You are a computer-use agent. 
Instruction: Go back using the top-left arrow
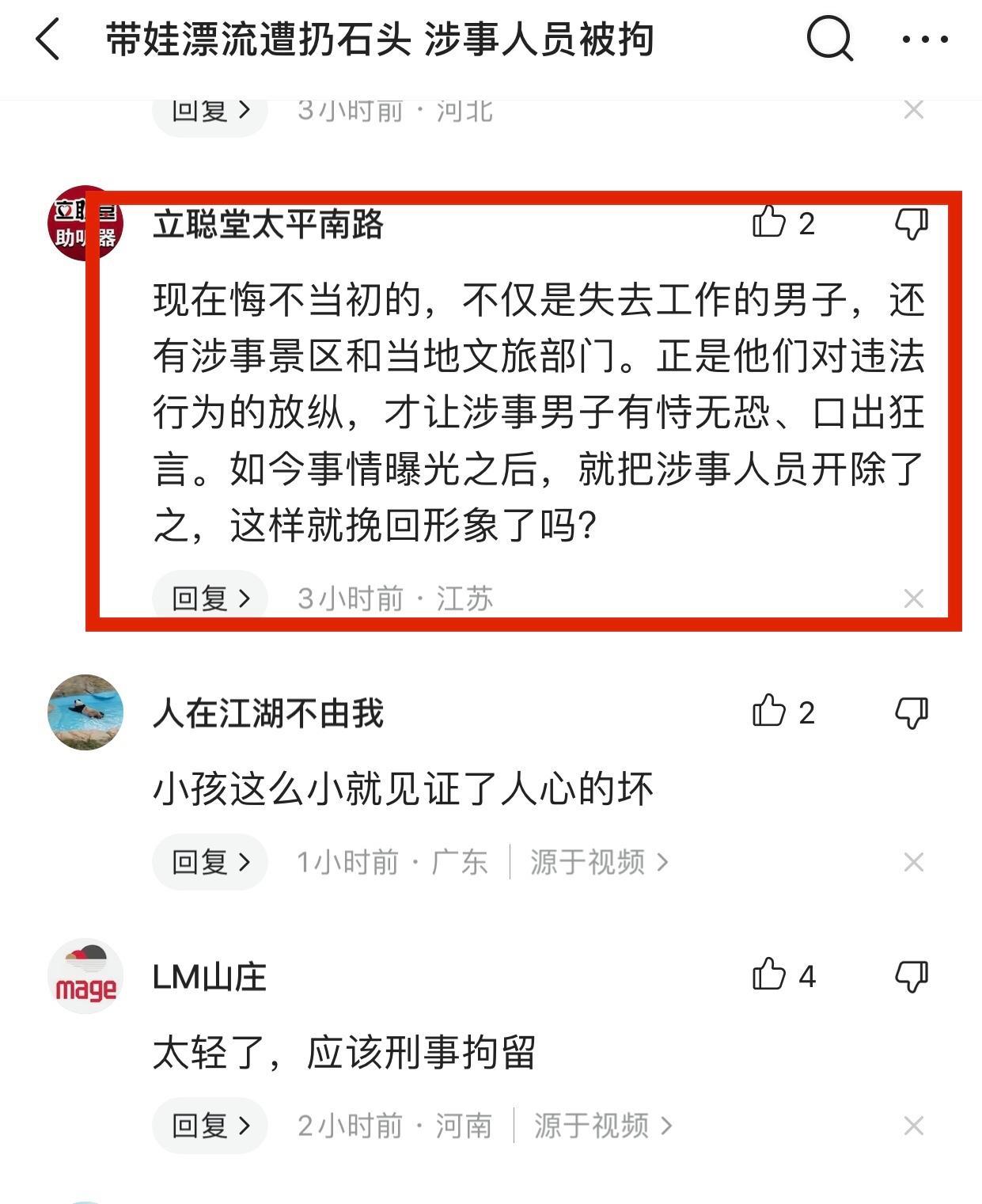(47, 40)
